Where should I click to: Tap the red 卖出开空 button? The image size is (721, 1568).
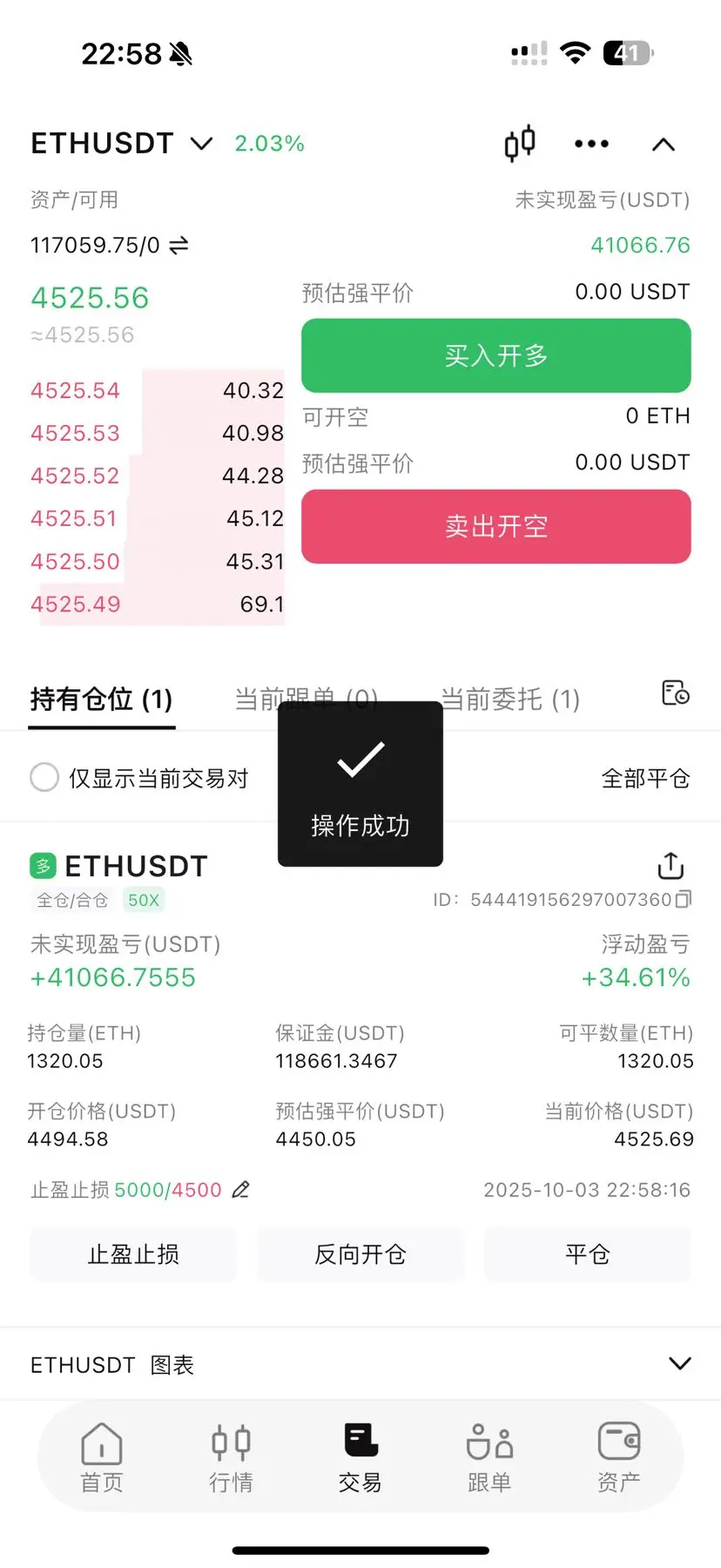[x=496, y=526]
